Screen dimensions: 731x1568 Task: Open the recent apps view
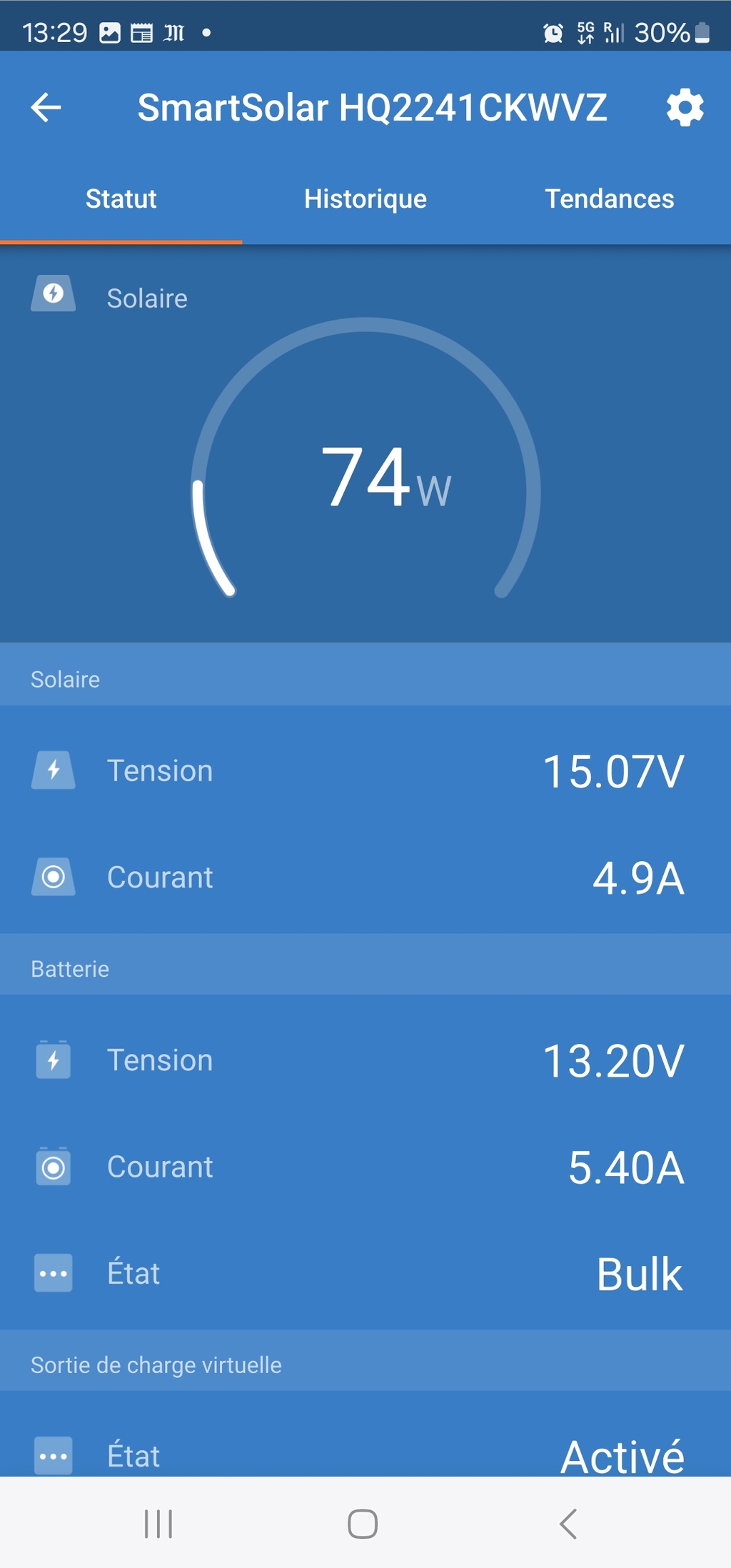158,1524
